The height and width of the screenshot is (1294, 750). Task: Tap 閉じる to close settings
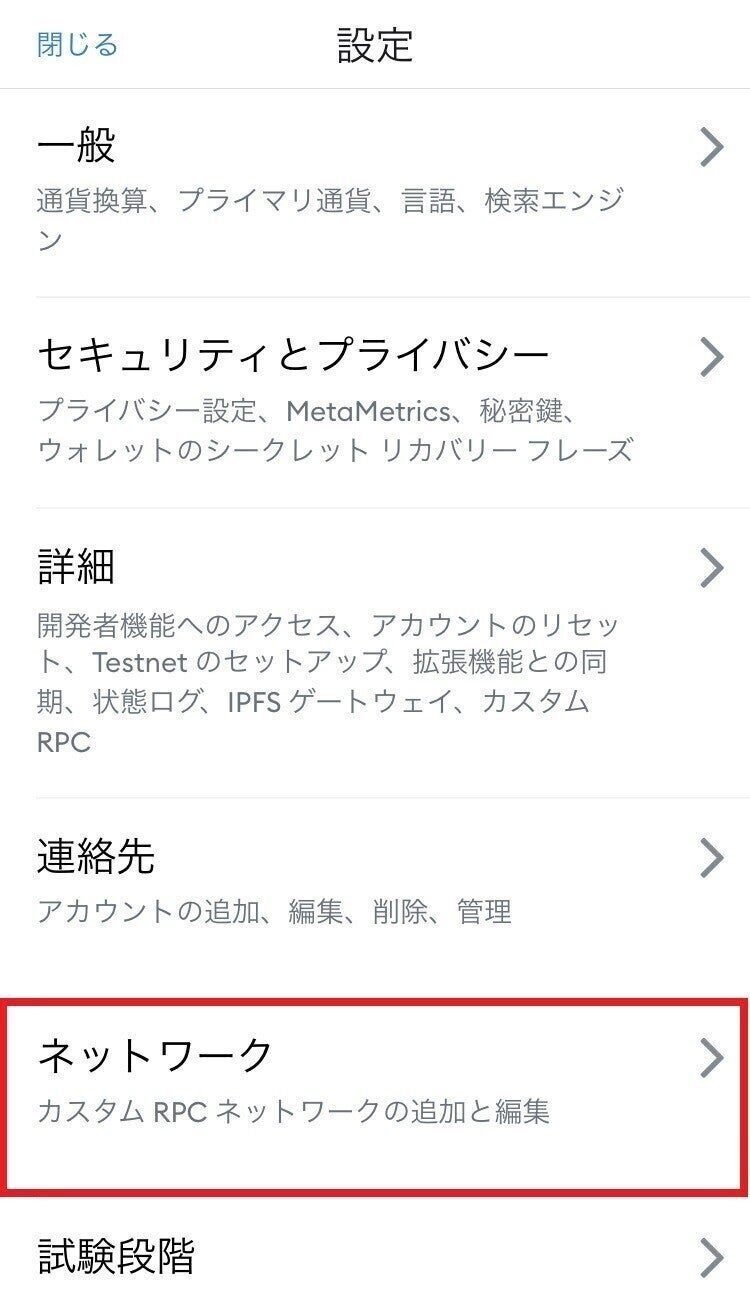point(77,45)
